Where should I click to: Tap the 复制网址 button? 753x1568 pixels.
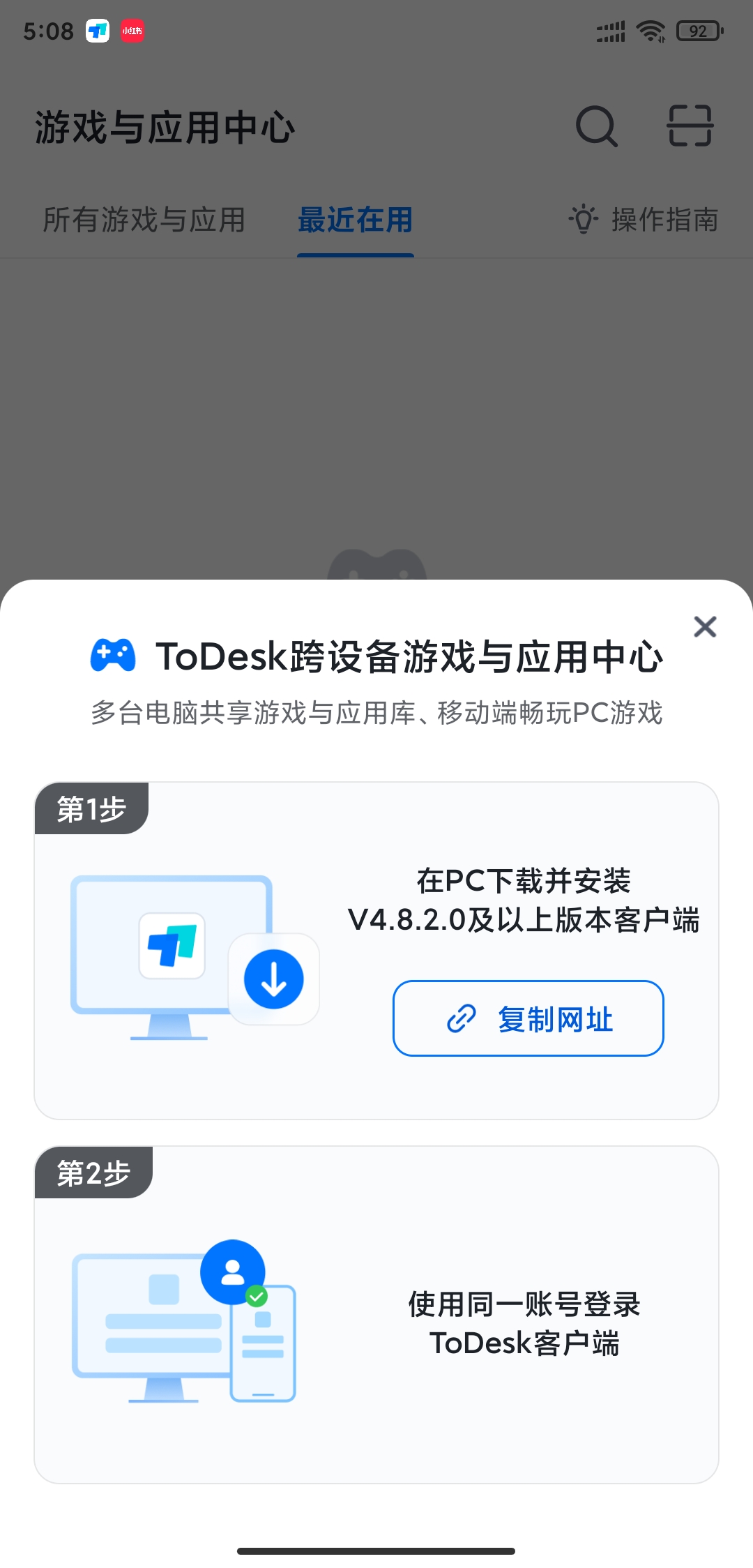(528, 1018)
